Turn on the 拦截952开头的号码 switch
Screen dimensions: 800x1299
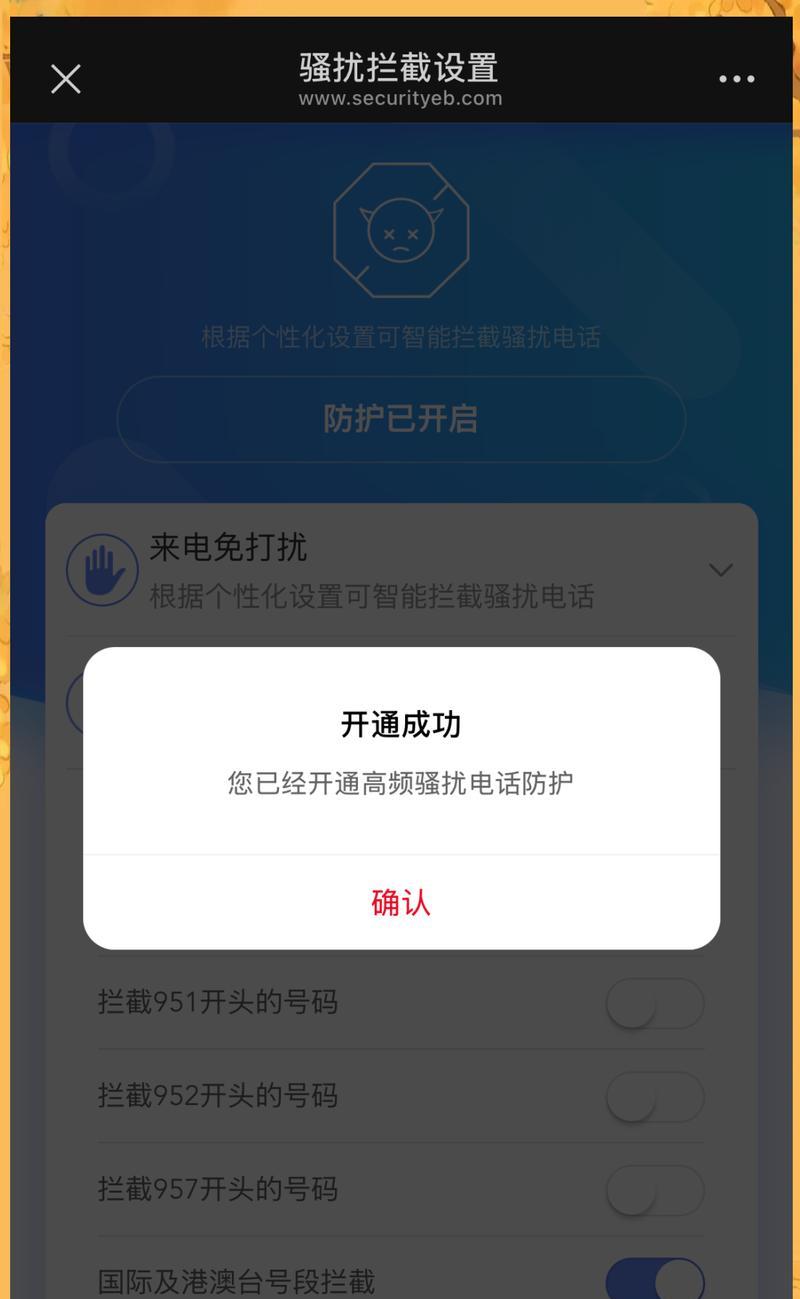654,1096
